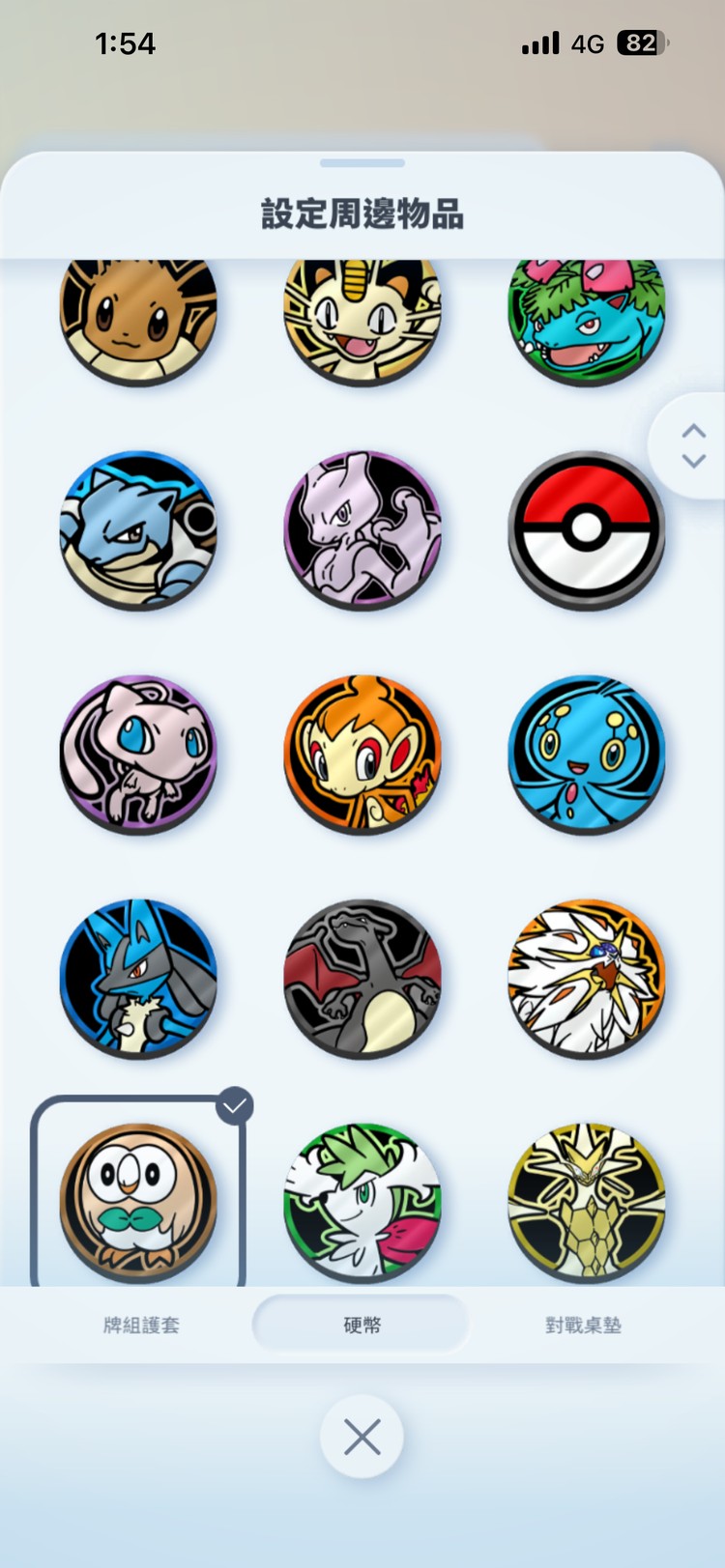Select the Eevee coin
Screen dimensions: 725x1568
pos(138,317)
